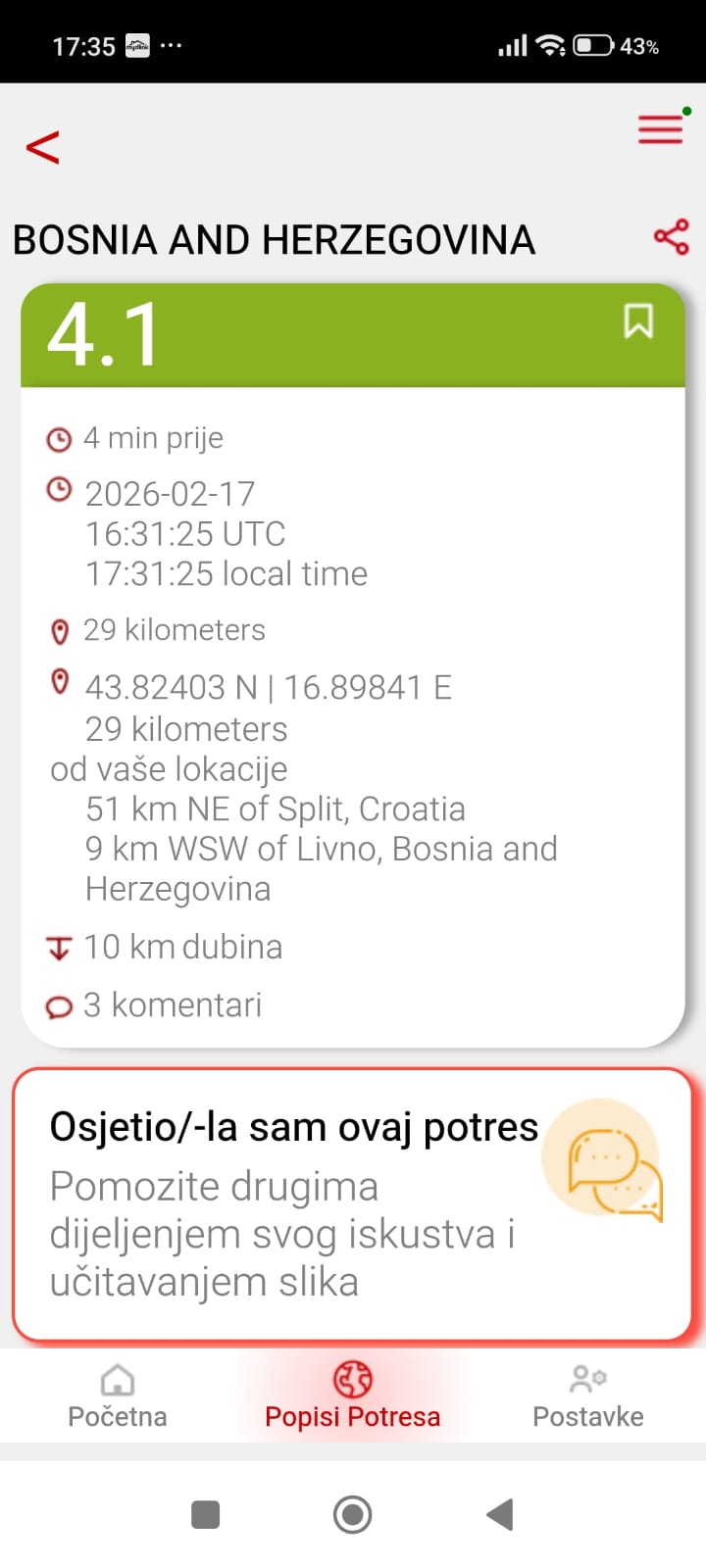Image resolution: width=706 pixels, height=1568 pixels.
Task: Go back with the red arrow
Action: (43, 148)
